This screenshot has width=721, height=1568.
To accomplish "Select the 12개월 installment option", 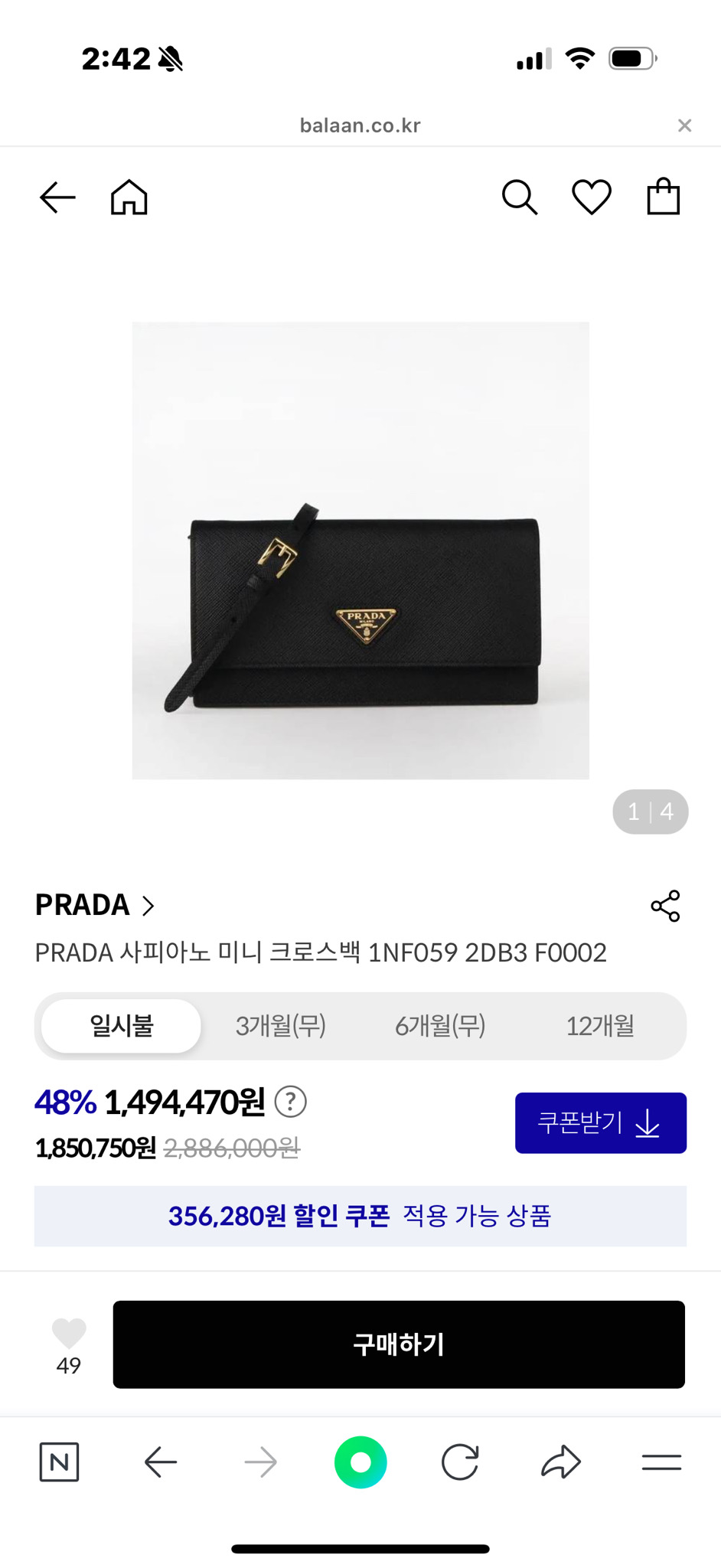I will 601,1026.
